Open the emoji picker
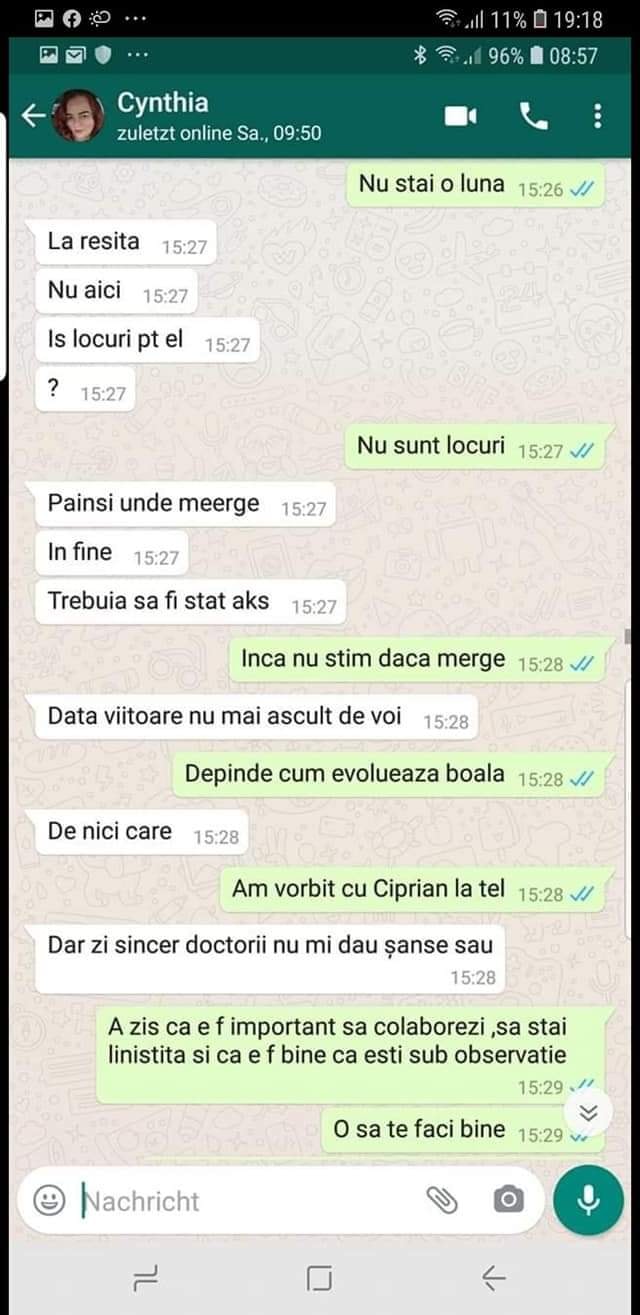 [49, 1200]
